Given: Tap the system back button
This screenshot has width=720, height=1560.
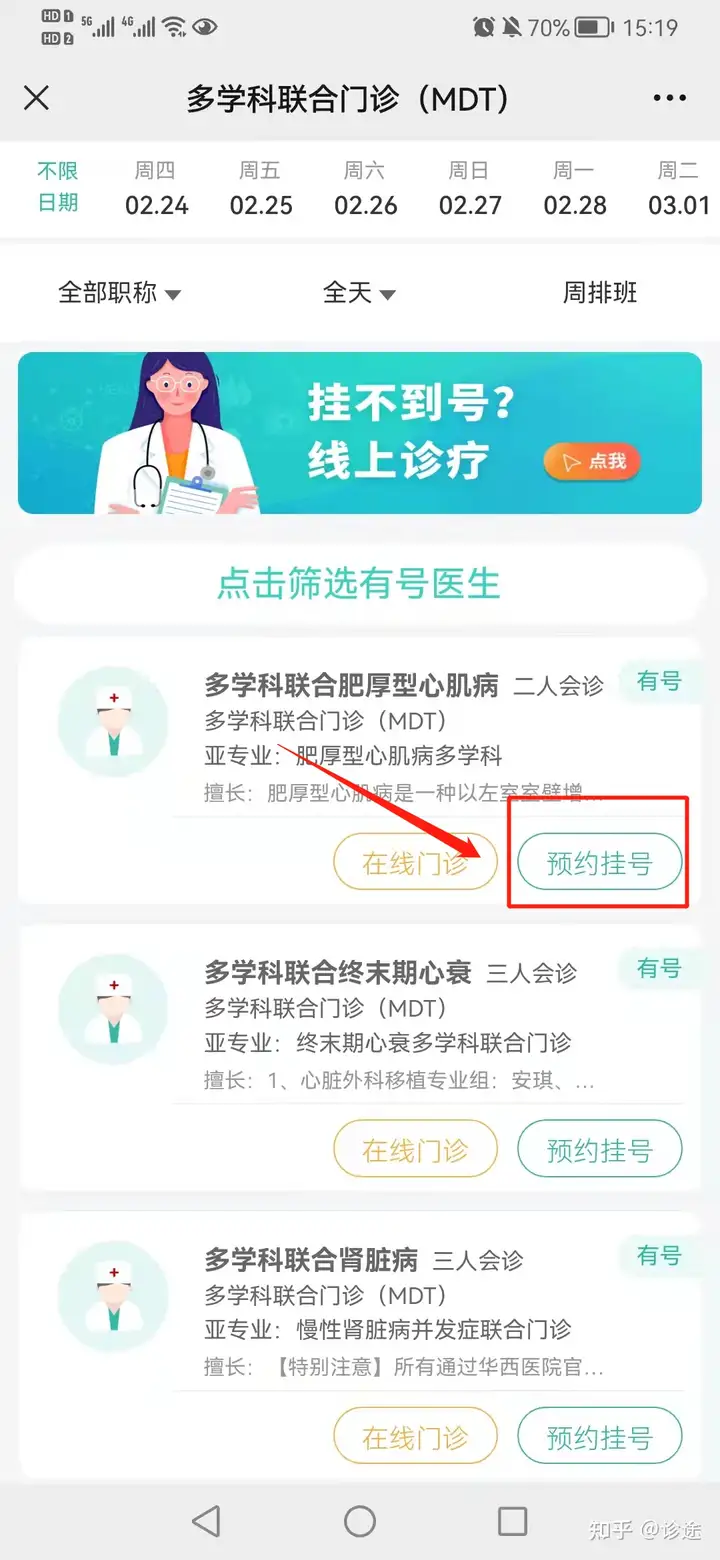Looking at the screenshot, I should 206,1521.
